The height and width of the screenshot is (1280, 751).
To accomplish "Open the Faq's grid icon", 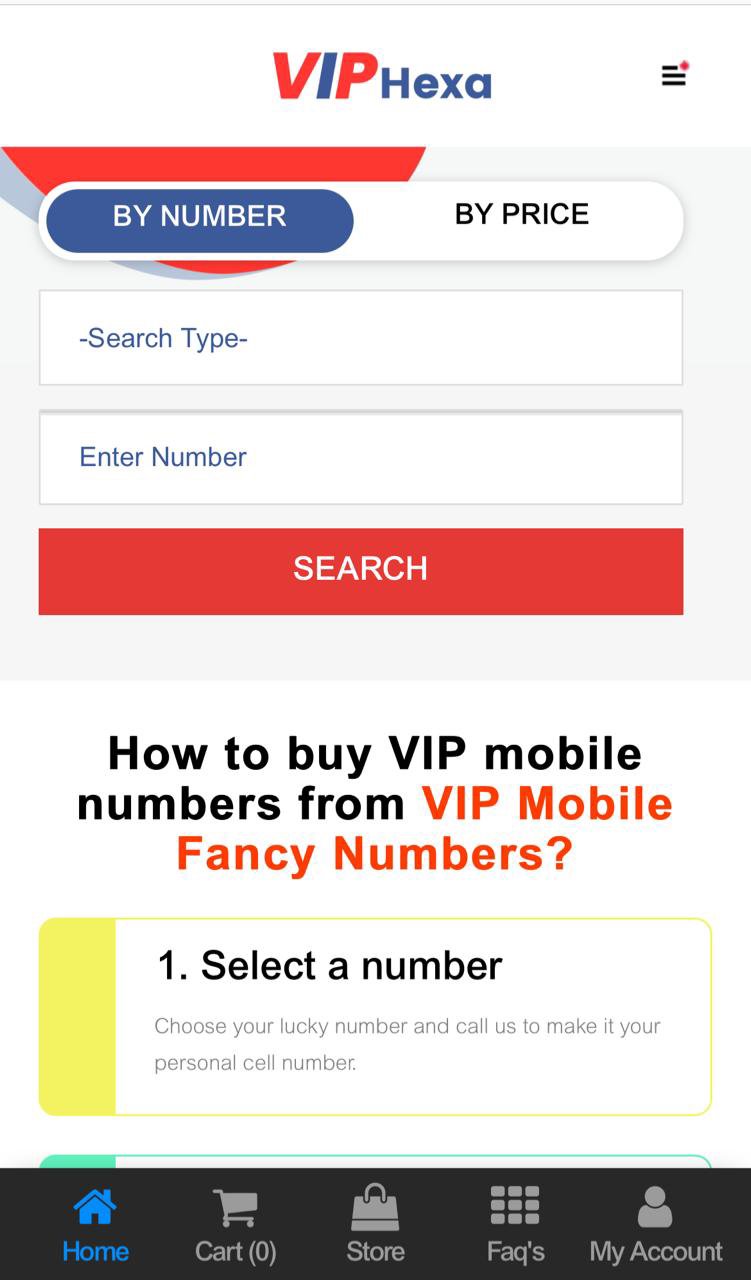I will (514, 1204).
